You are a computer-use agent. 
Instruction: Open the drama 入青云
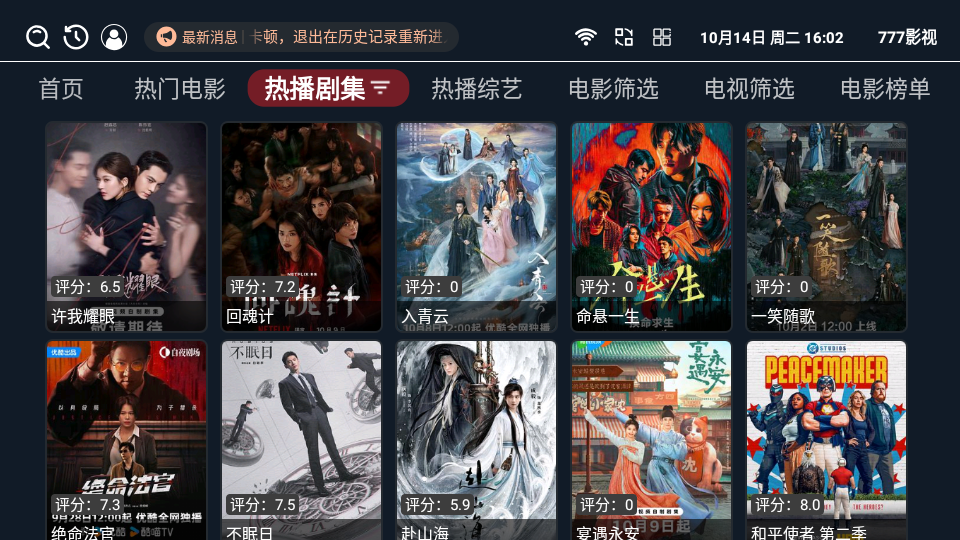(476, 226)
